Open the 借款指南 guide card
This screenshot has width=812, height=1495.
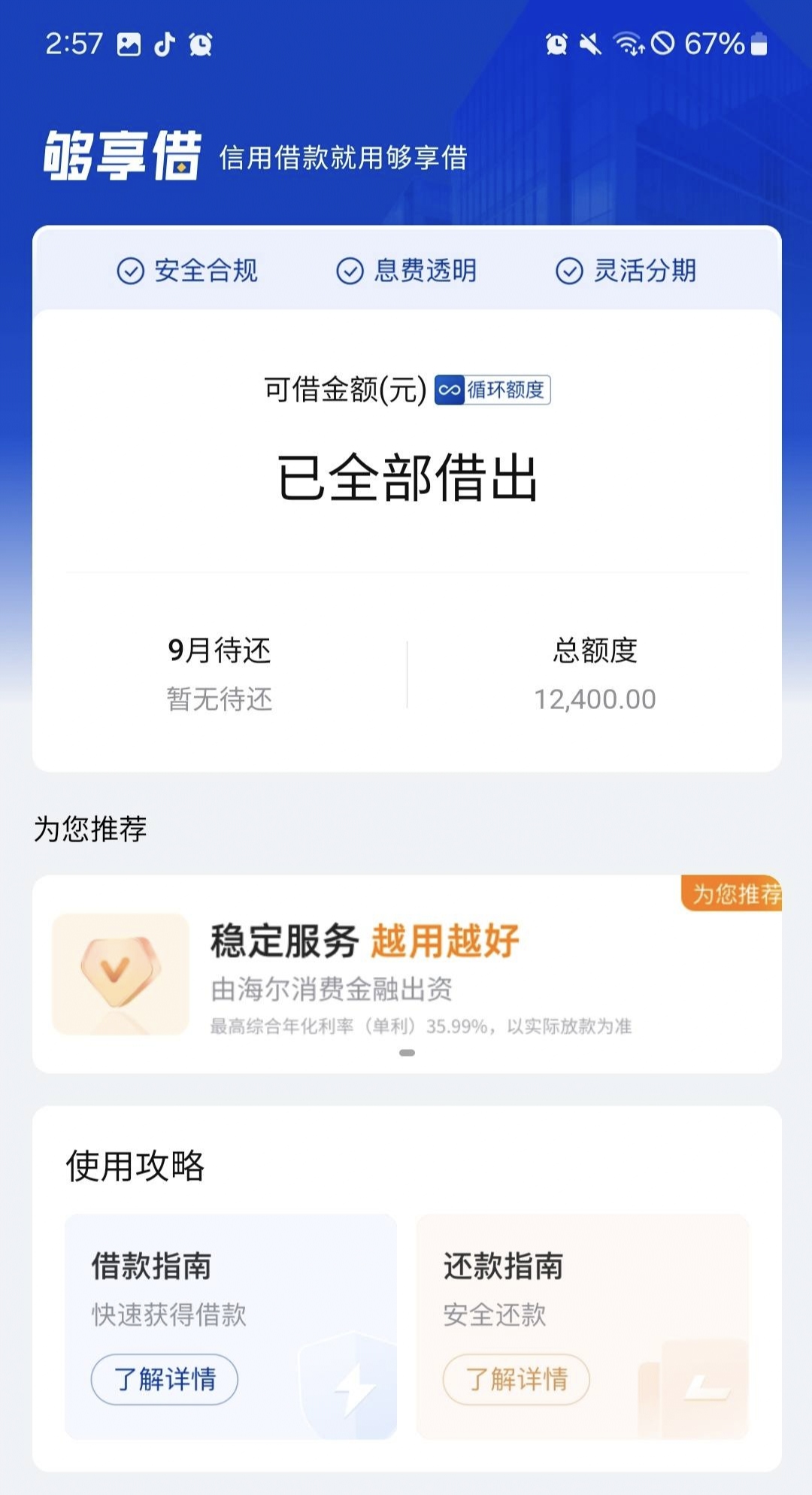point(231,1327)
